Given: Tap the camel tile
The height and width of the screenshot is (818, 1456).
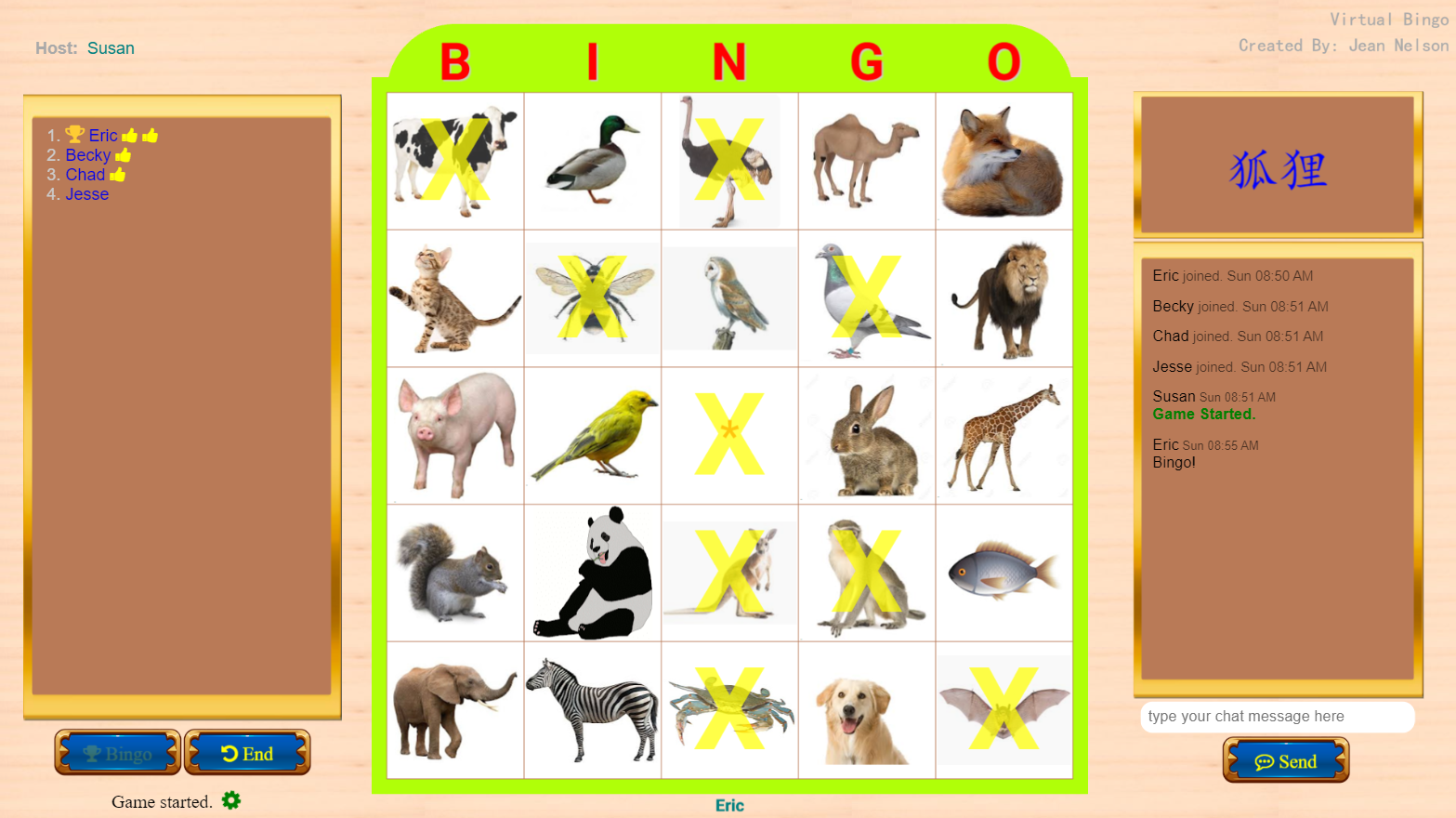Looking at the screenshot, I should click(x=866, y=162).
